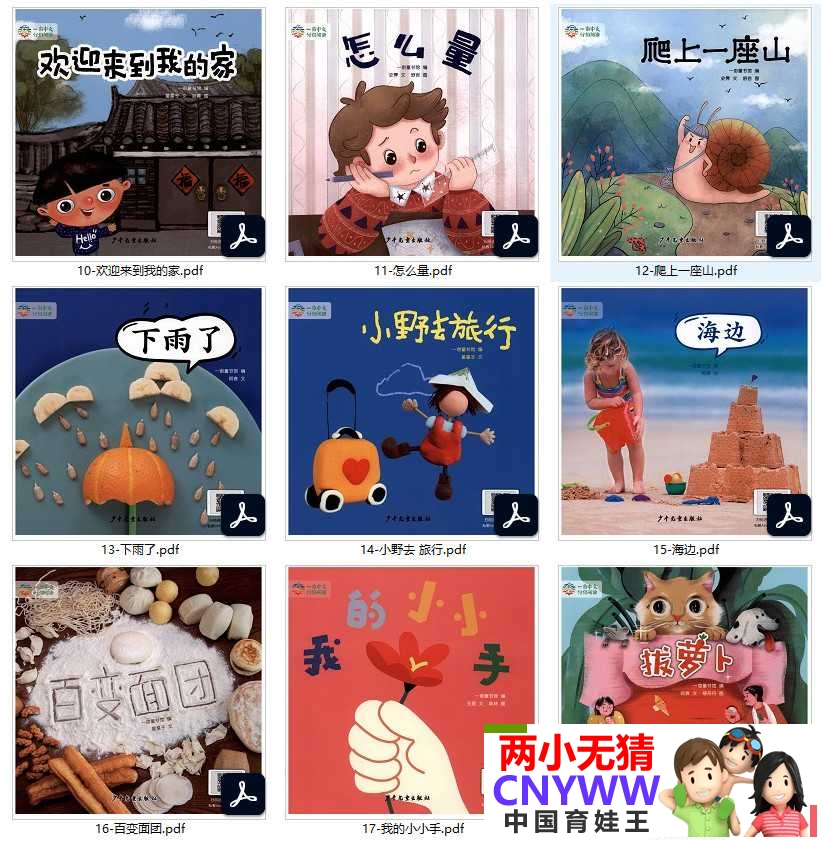The height and width of the screenshot is (842, 822).
Task: Open 16-百变面团.pdf thumbnail
Action: tap(139, 690)
